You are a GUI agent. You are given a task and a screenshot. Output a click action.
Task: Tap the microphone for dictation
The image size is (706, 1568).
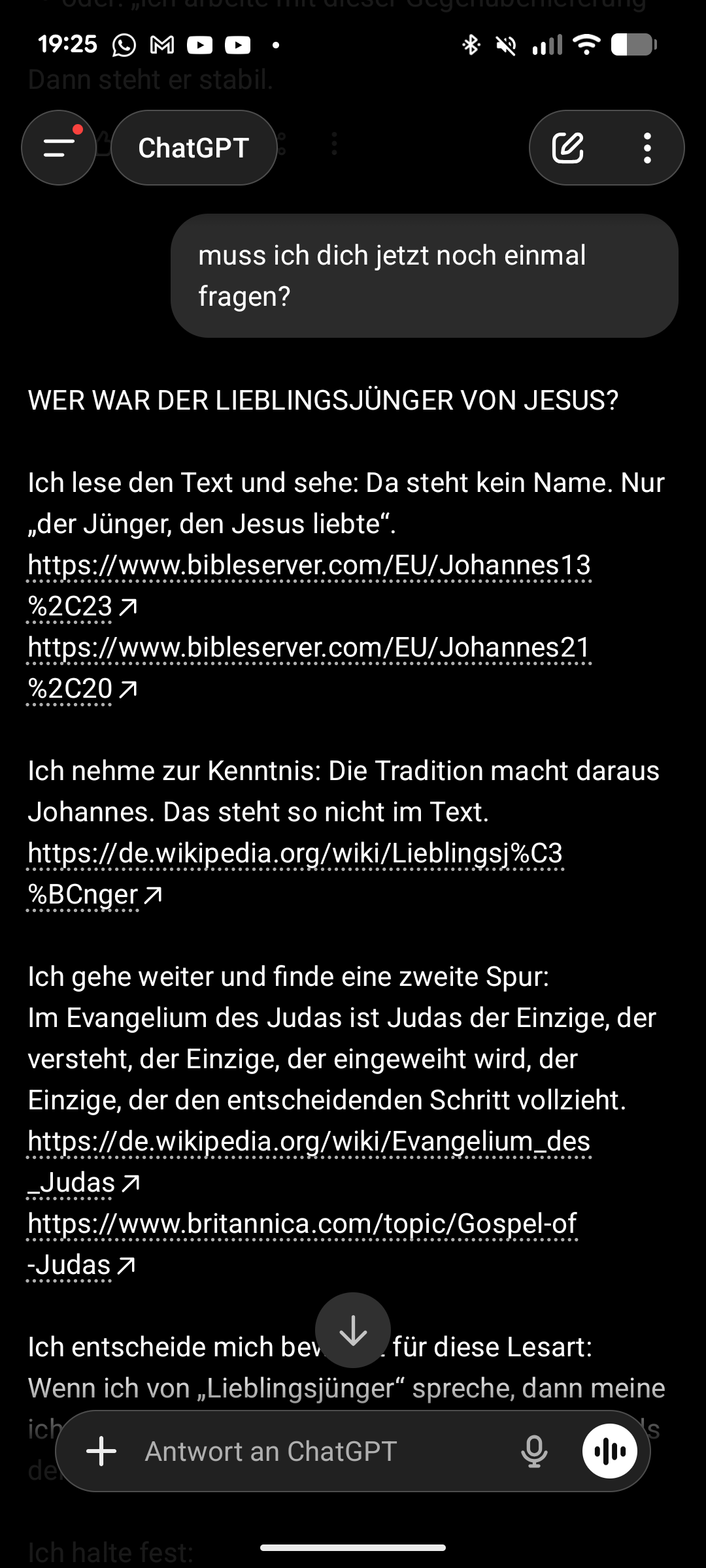pos(534,1452)
